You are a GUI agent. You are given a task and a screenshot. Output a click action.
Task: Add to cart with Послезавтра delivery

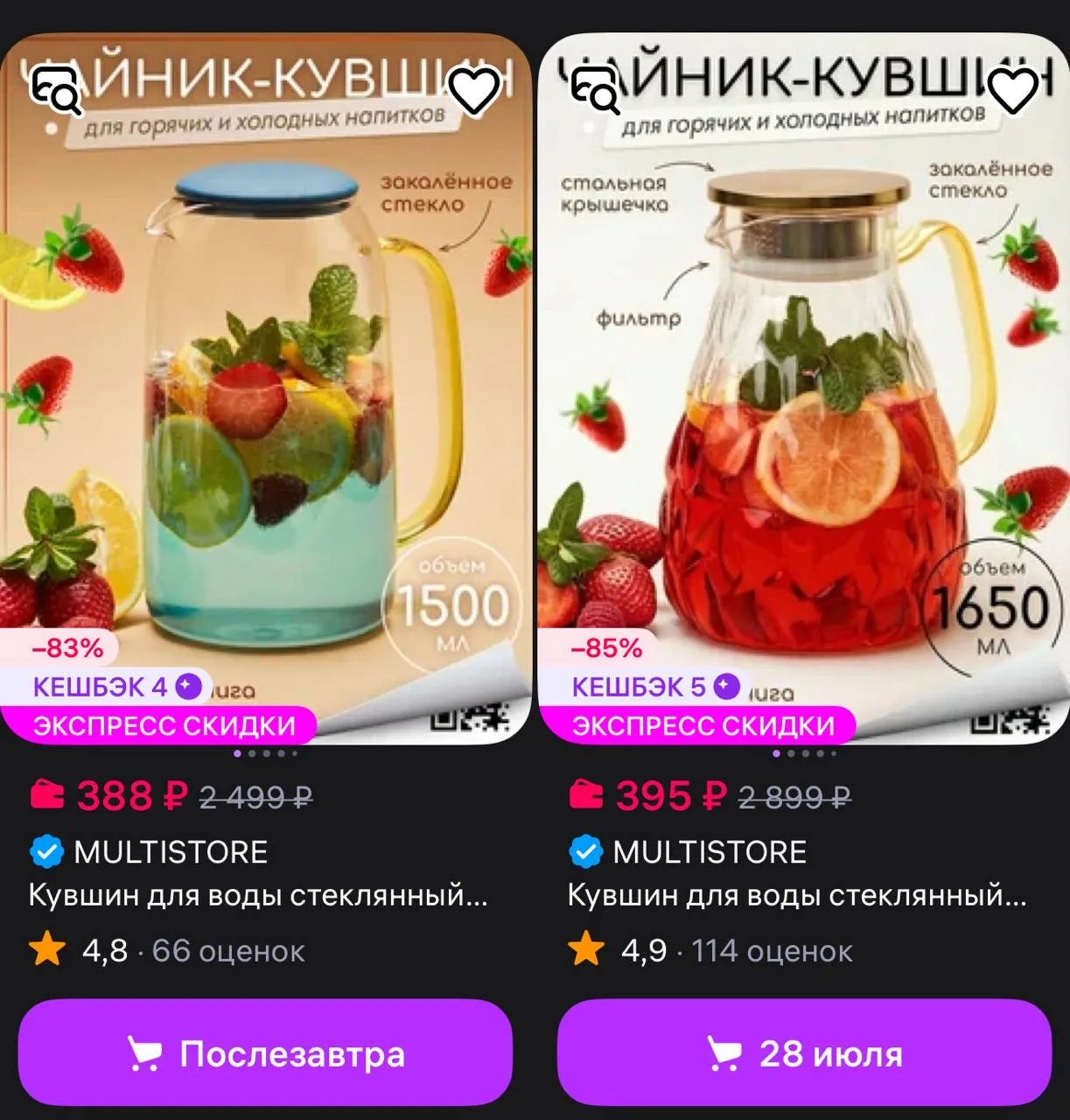coord(265,1053)
